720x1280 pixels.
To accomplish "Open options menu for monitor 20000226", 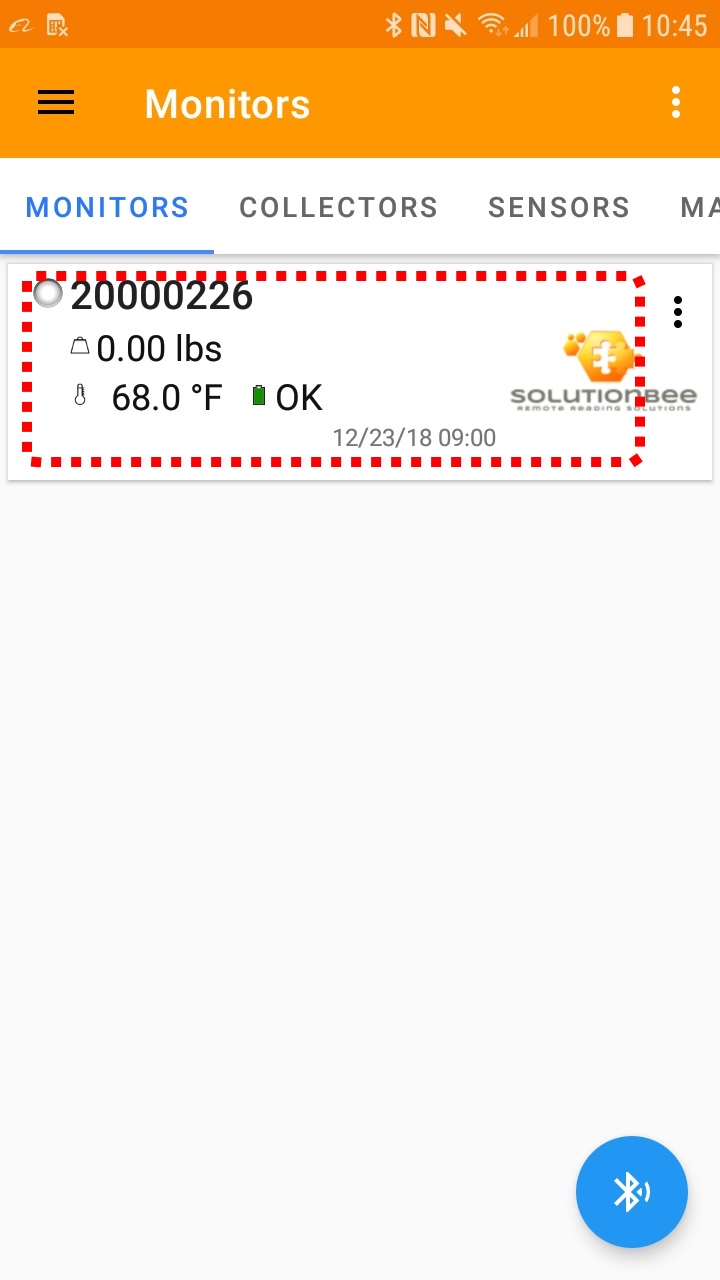I will [678, 312].
